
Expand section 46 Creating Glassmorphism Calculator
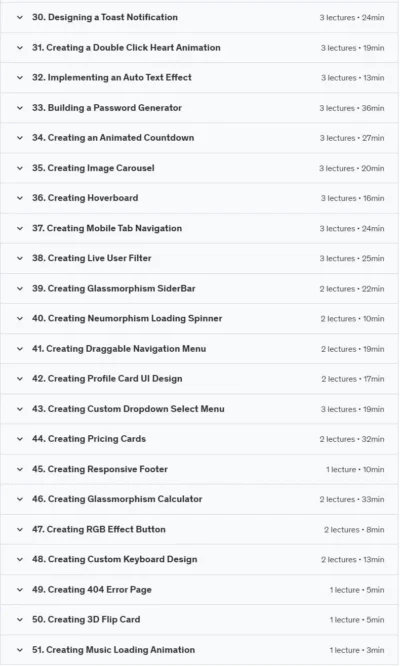(x=199, y=499)
